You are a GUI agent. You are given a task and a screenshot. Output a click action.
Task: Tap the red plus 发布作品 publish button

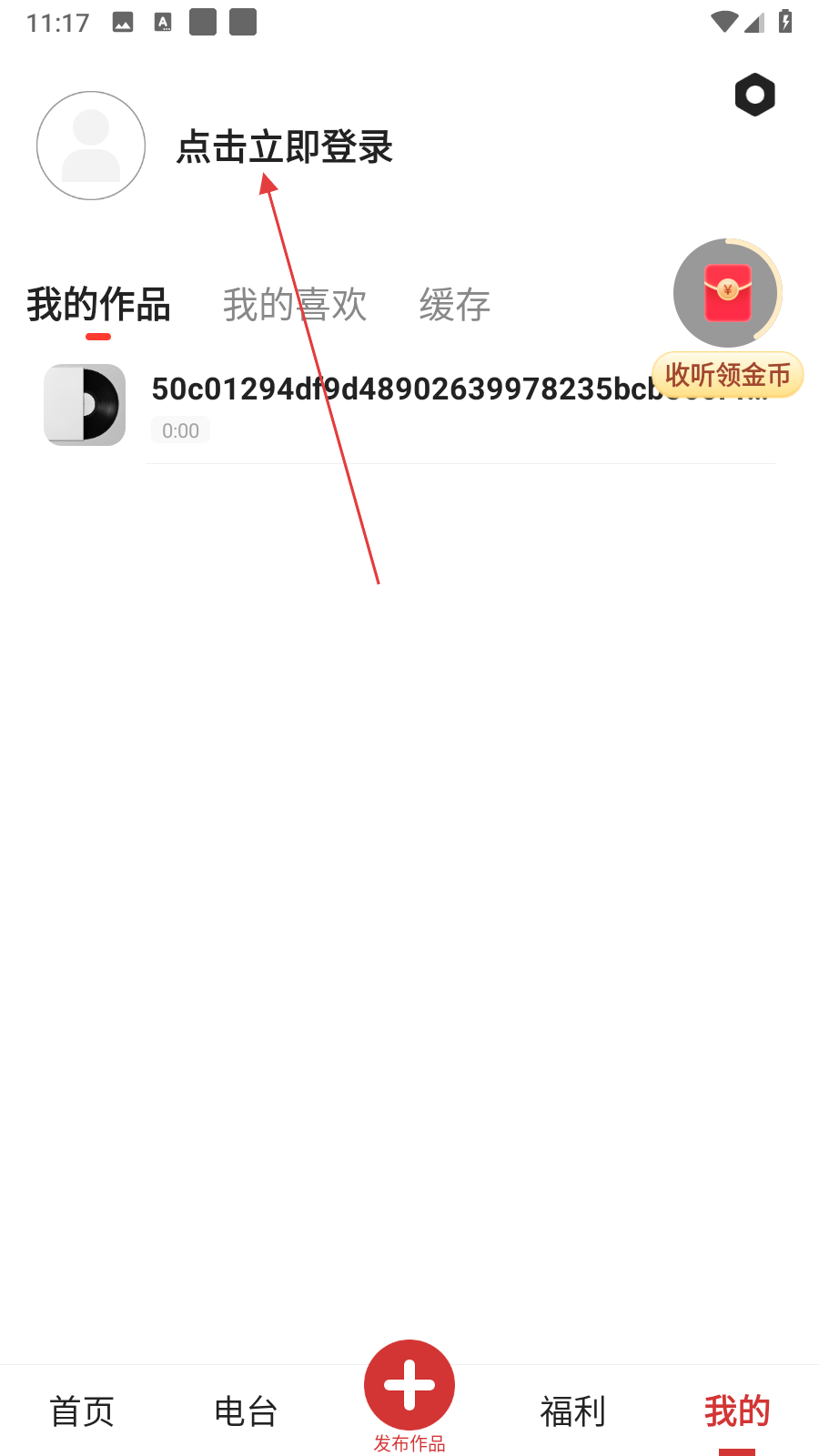point(409,1385)
